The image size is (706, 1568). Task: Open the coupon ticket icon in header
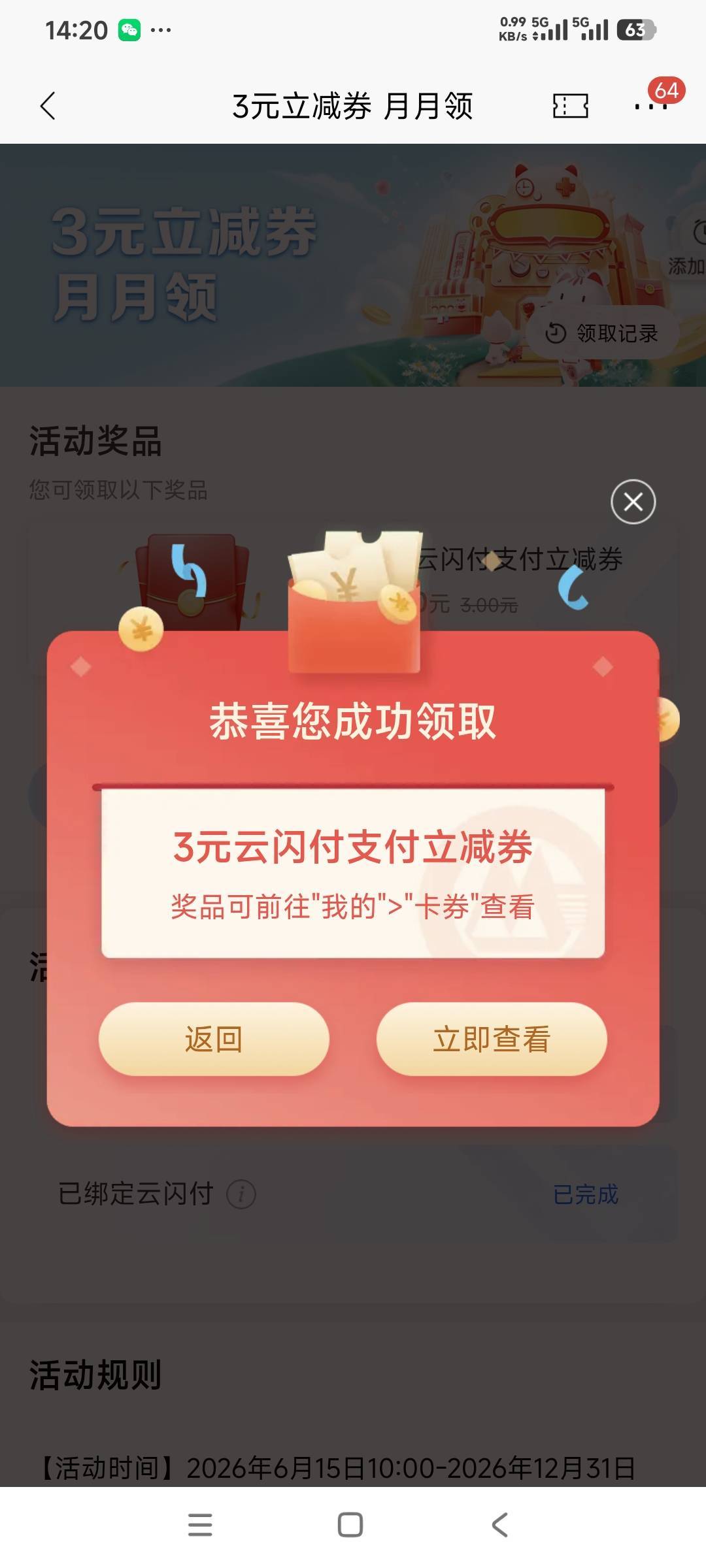pos(571,106)
